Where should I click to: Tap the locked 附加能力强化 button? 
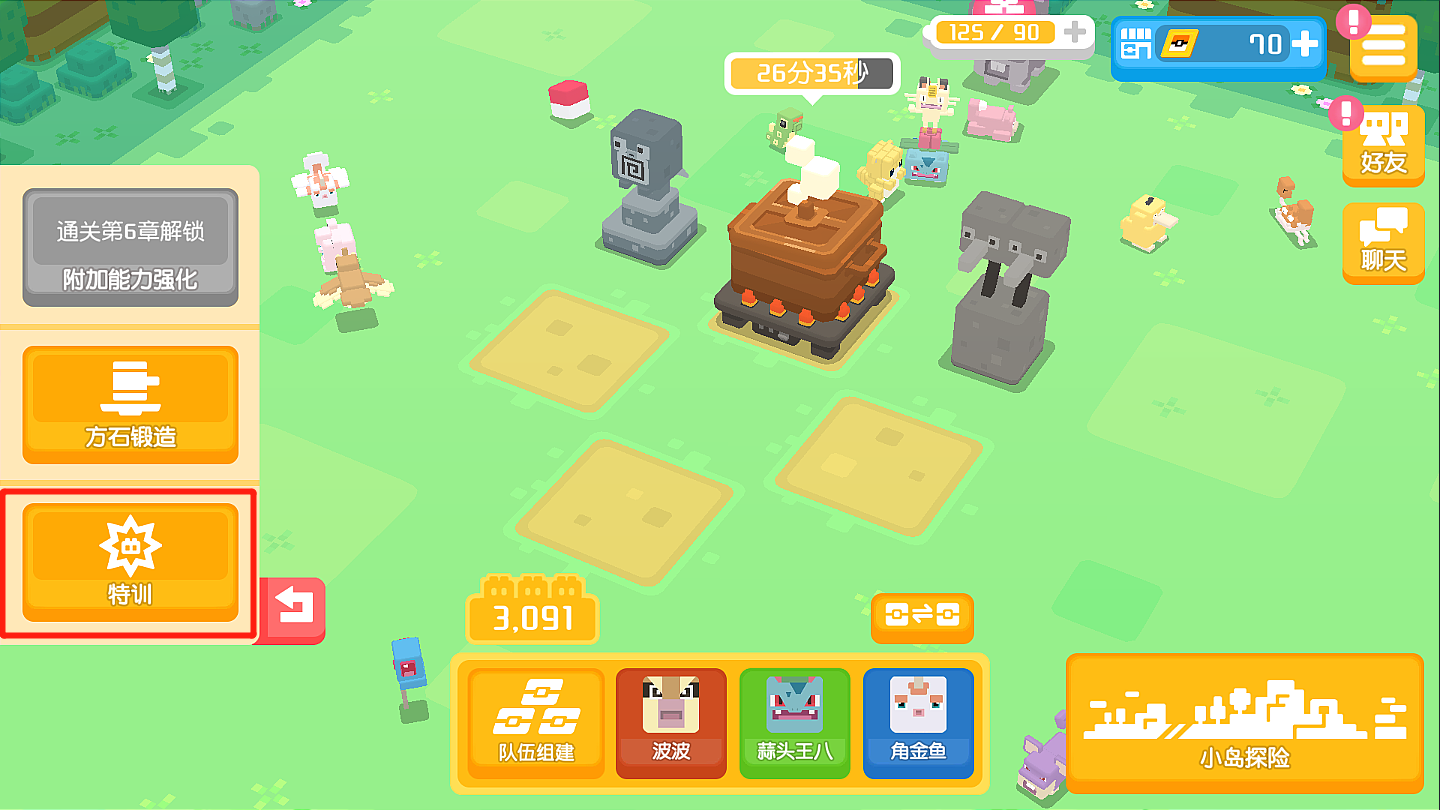[130, 247]
